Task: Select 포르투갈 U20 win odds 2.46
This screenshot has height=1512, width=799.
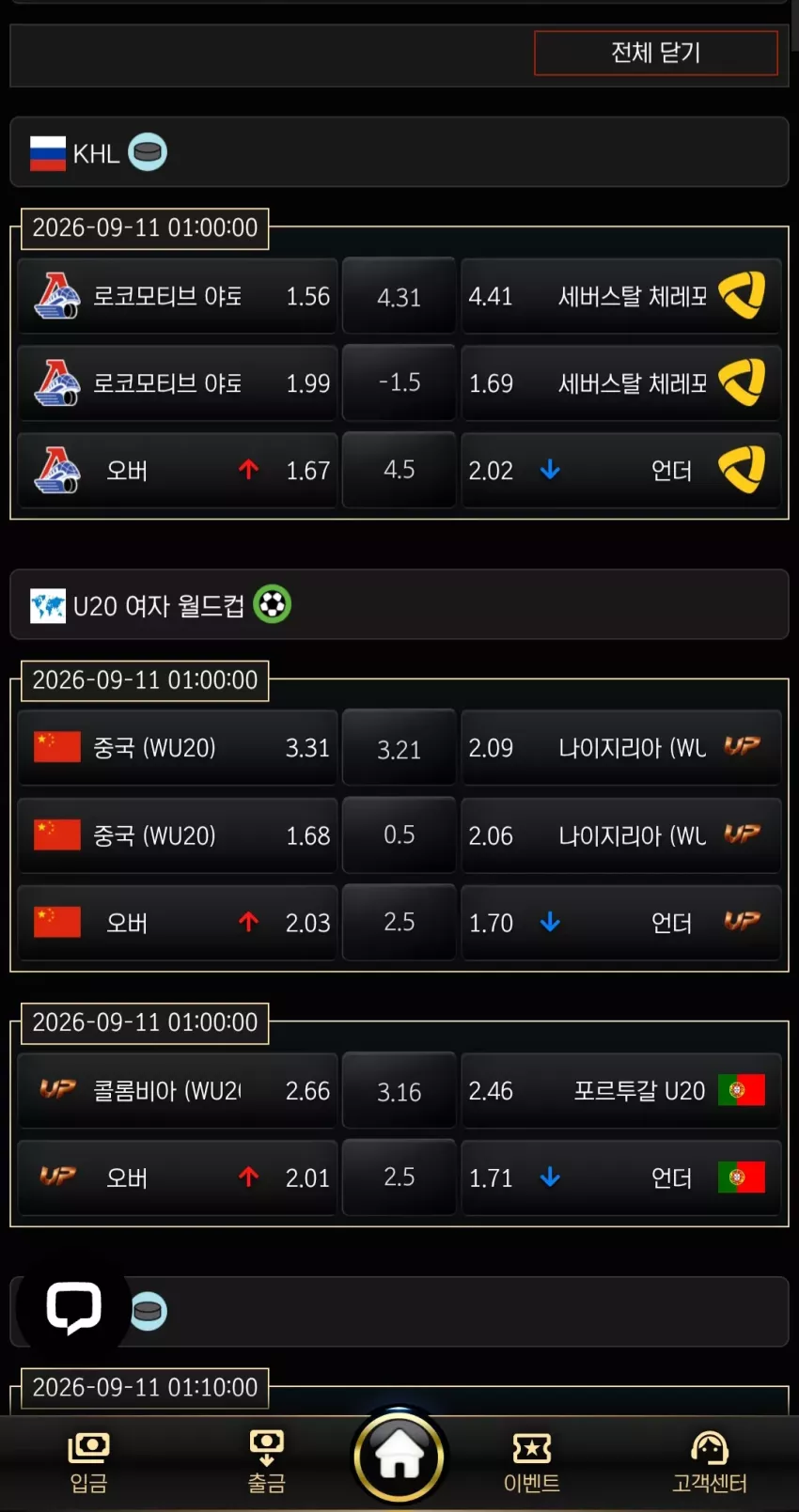Action: (x=621, y=1090)
